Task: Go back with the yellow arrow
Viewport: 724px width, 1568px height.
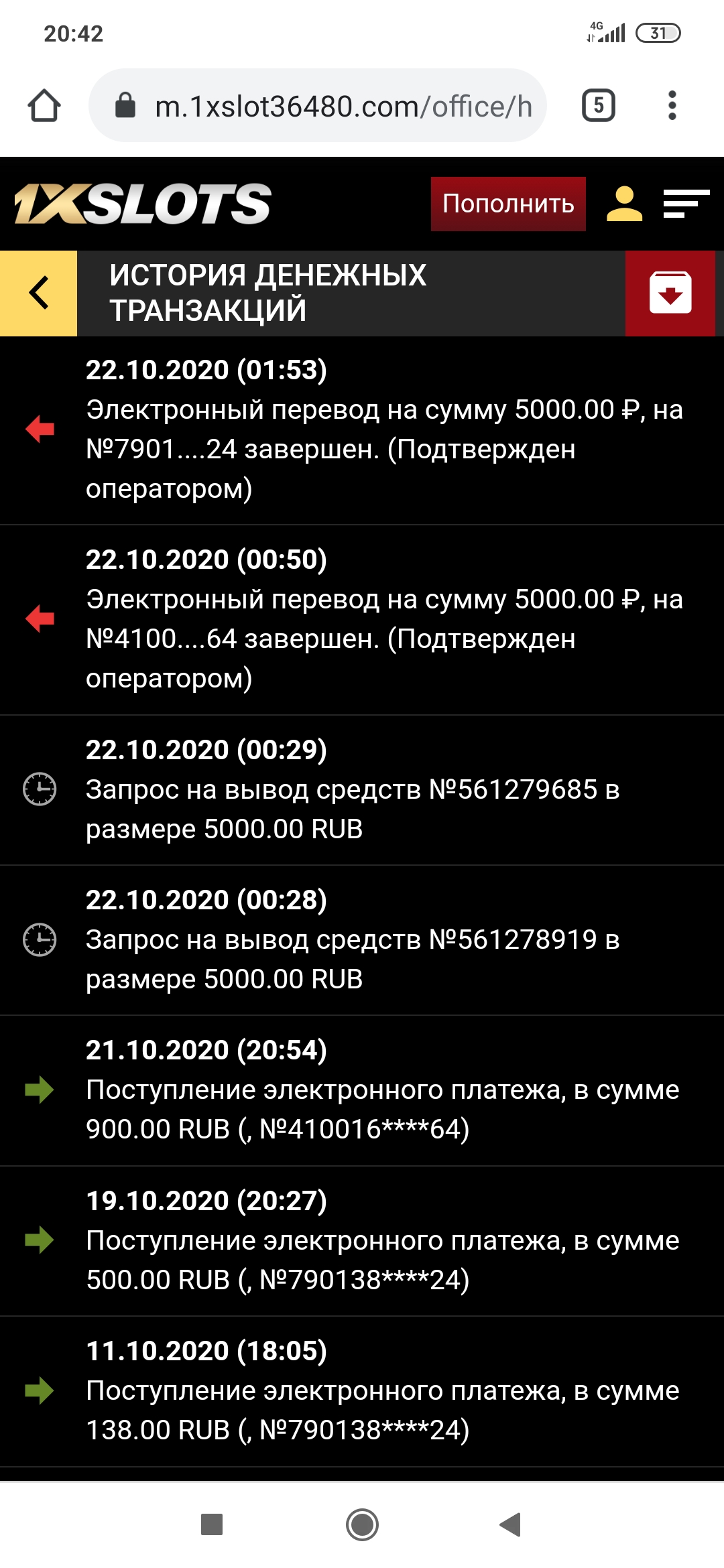Action: pyautogui.click(x=39, y=293)
